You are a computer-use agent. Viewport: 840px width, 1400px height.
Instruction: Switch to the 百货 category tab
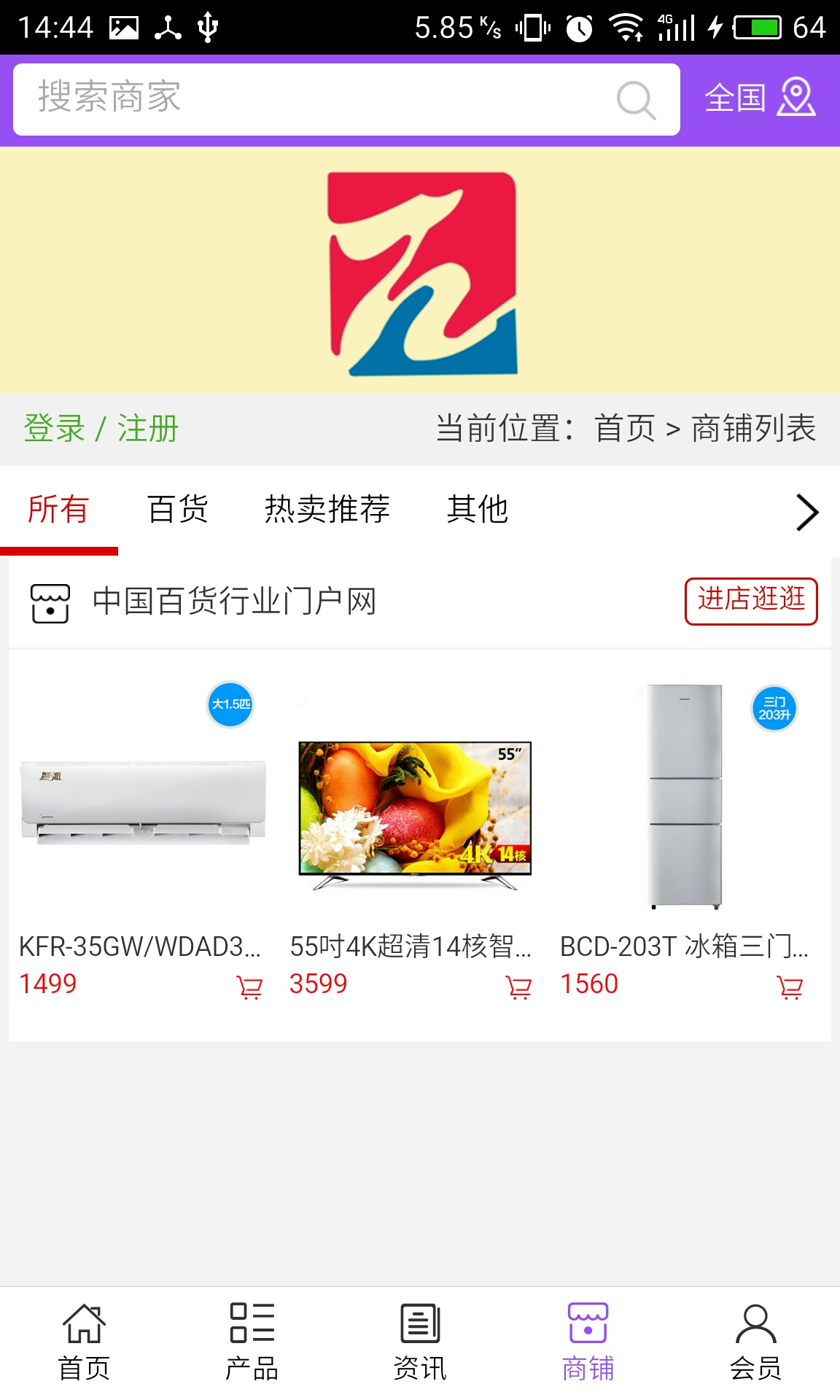pyautogui.click(x=178, y=509)
